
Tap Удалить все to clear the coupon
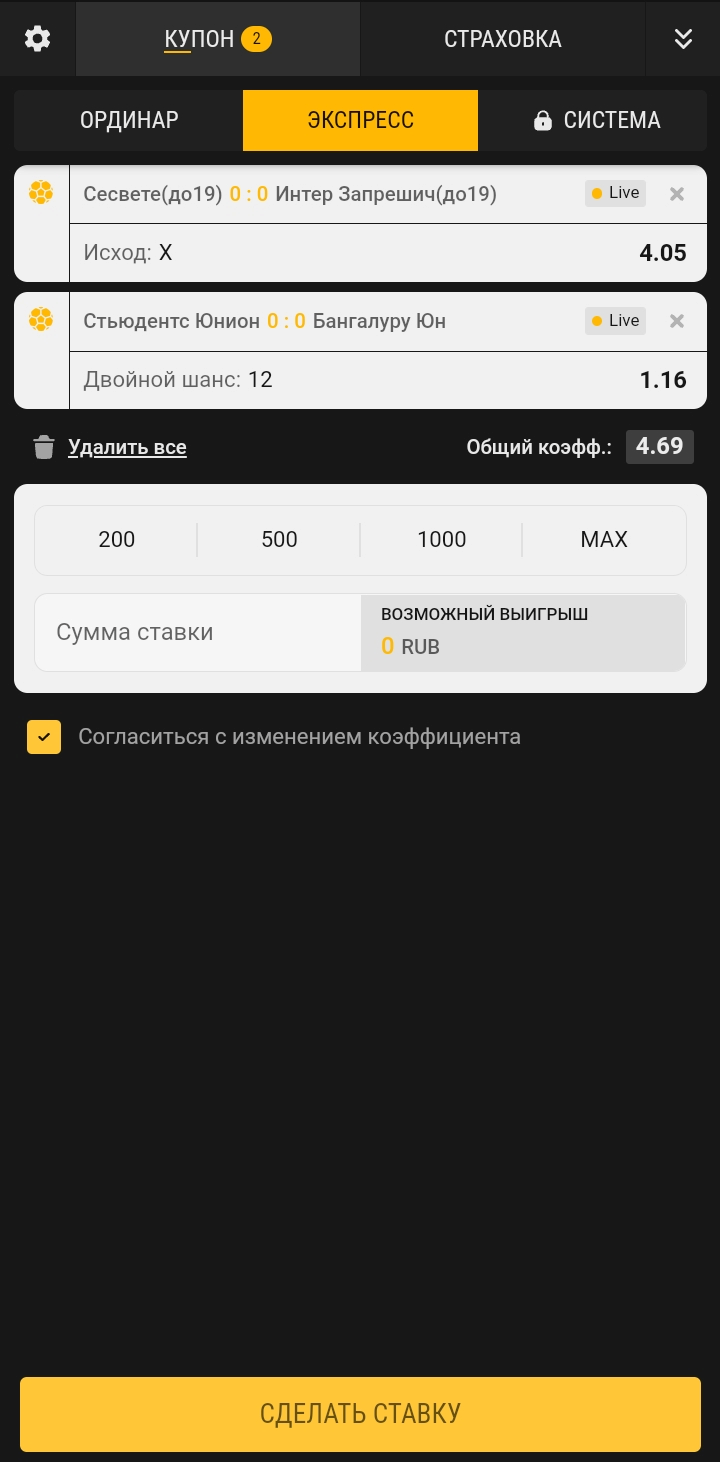(x=127, y=447)
